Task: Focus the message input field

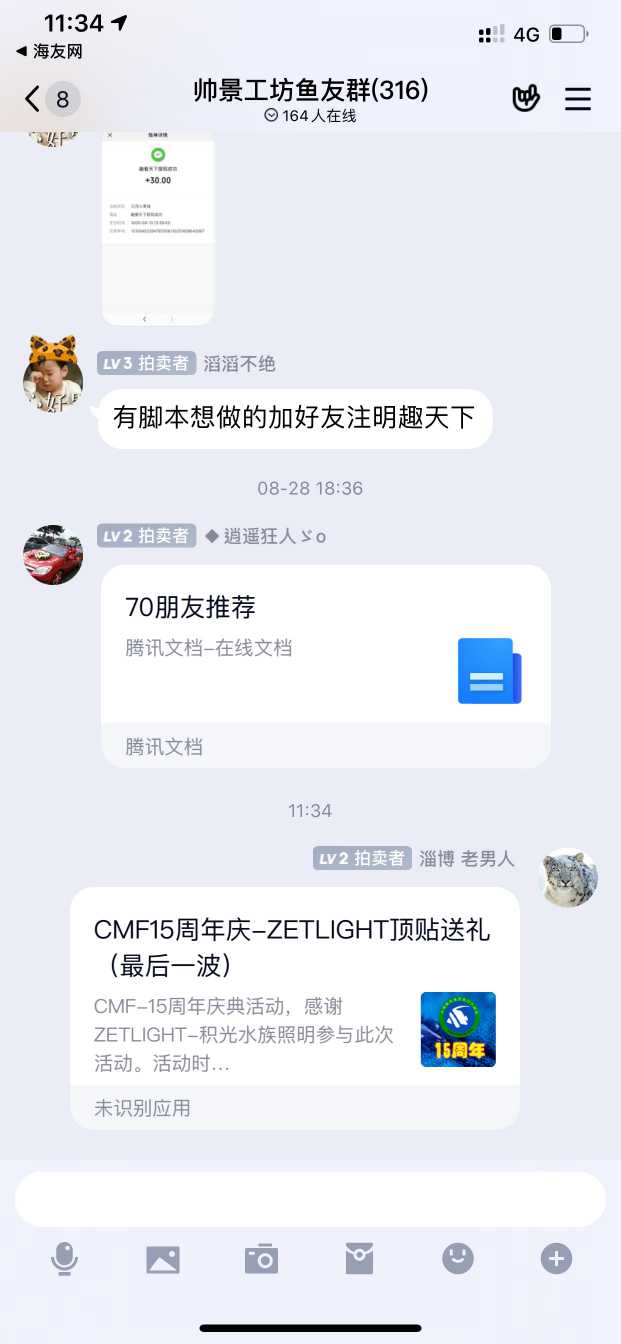Action: pyautogui.click(x=310, y=1199)
